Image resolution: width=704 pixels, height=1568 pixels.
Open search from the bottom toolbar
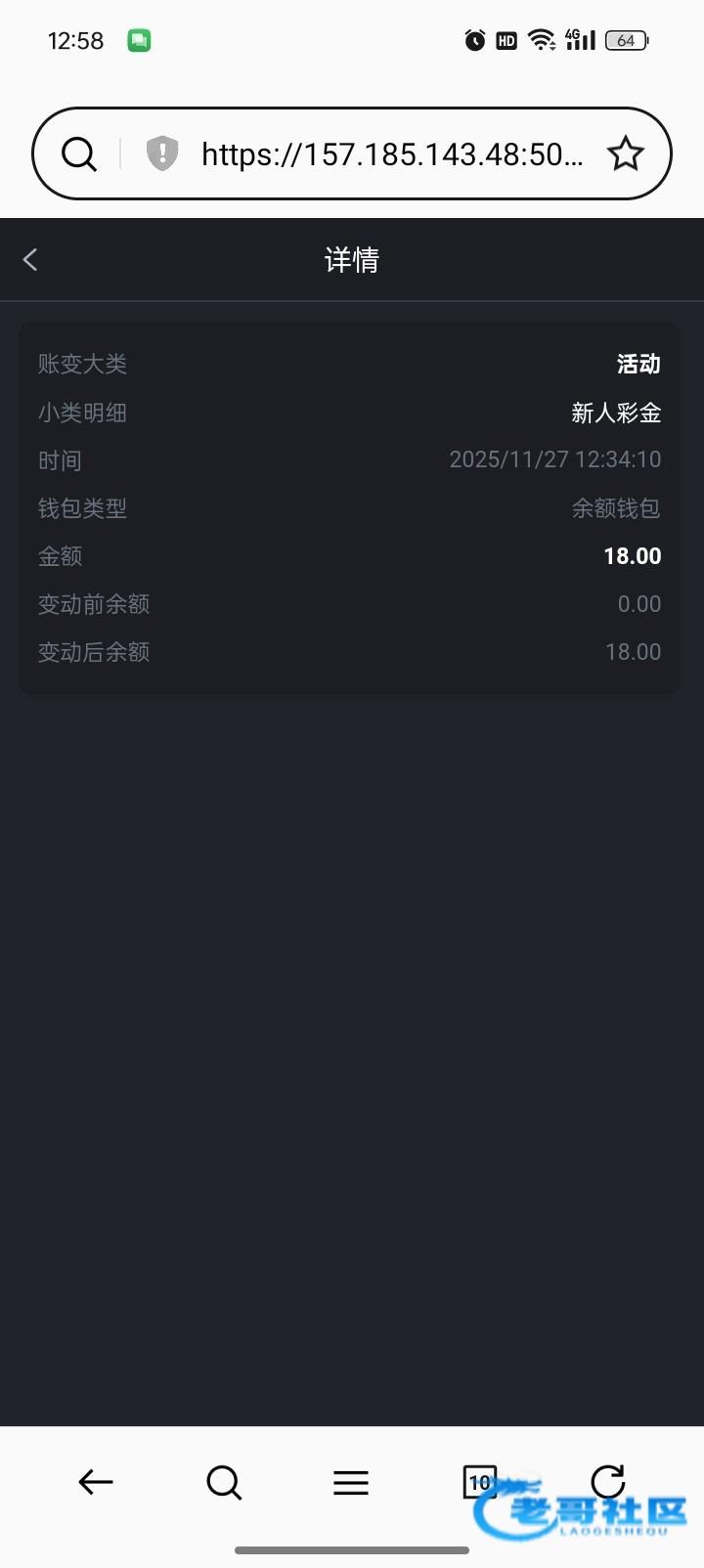[x=224, y=1482]
